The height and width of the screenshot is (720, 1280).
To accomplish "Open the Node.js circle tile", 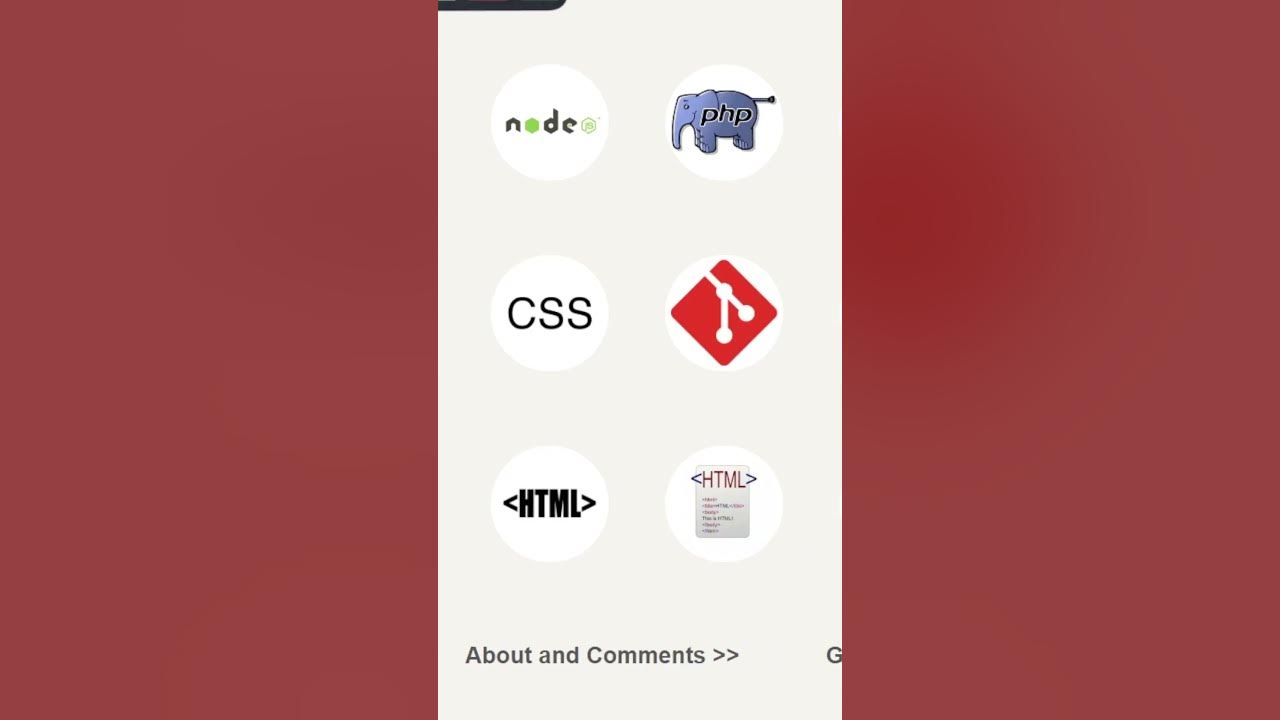I will coord(549,123).
